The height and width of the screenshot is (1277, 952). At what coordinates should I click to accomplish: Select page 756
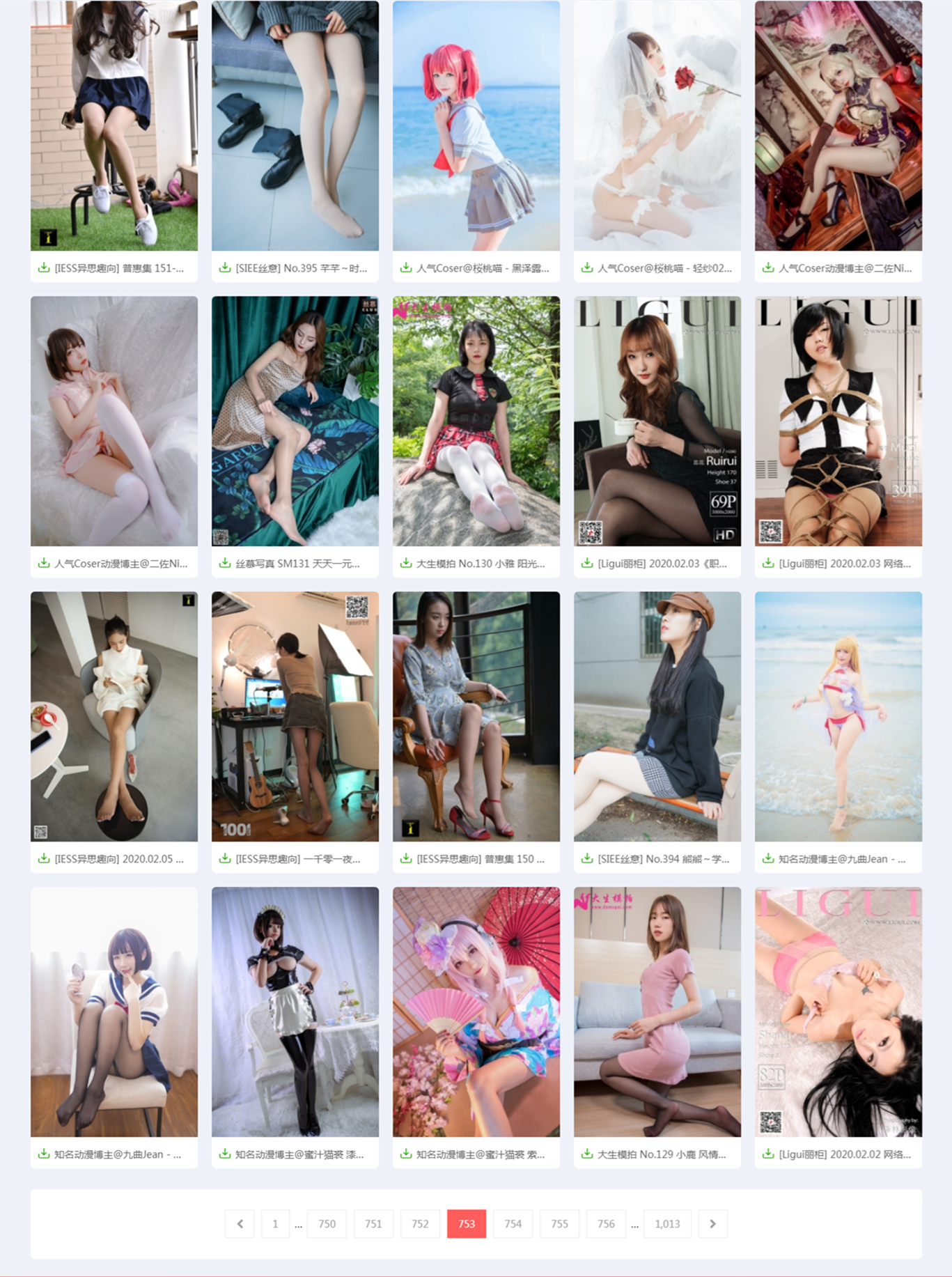(606, 1224)
